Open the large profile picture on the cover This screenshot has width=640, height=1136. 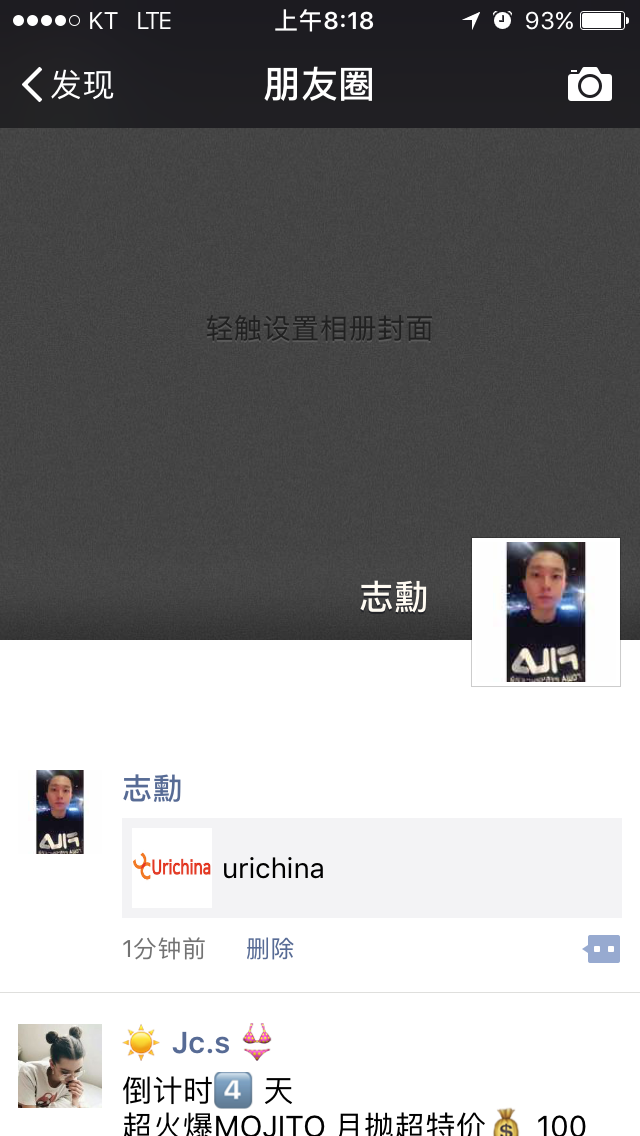(x=545, y=612)
